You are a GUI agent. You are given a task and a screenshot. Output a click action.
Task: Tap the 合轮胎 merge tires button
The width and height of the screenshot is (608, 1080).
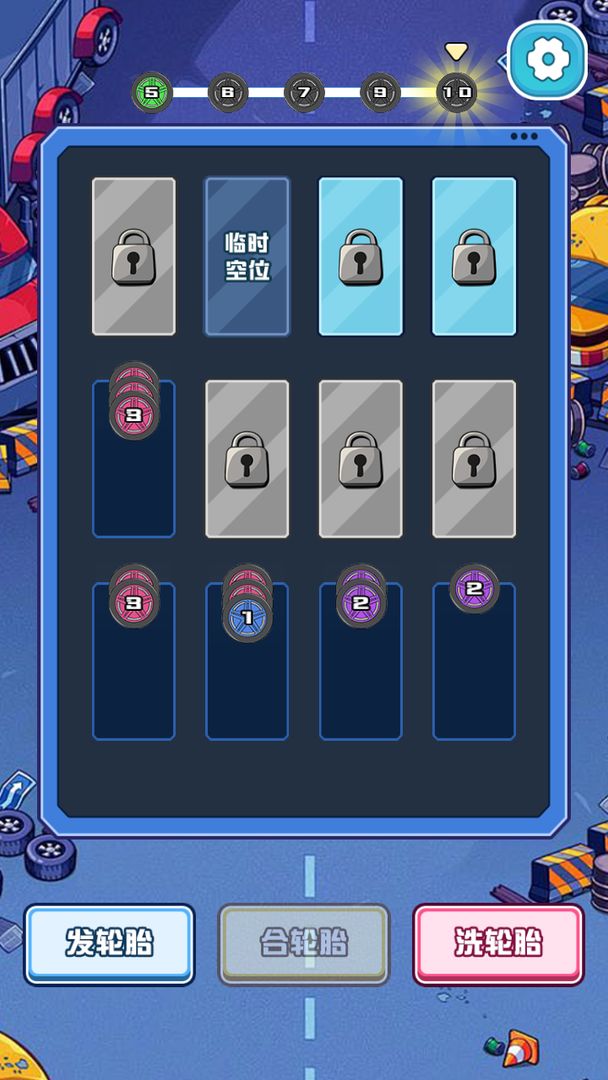pyautogui.click(x=304, y=943)
